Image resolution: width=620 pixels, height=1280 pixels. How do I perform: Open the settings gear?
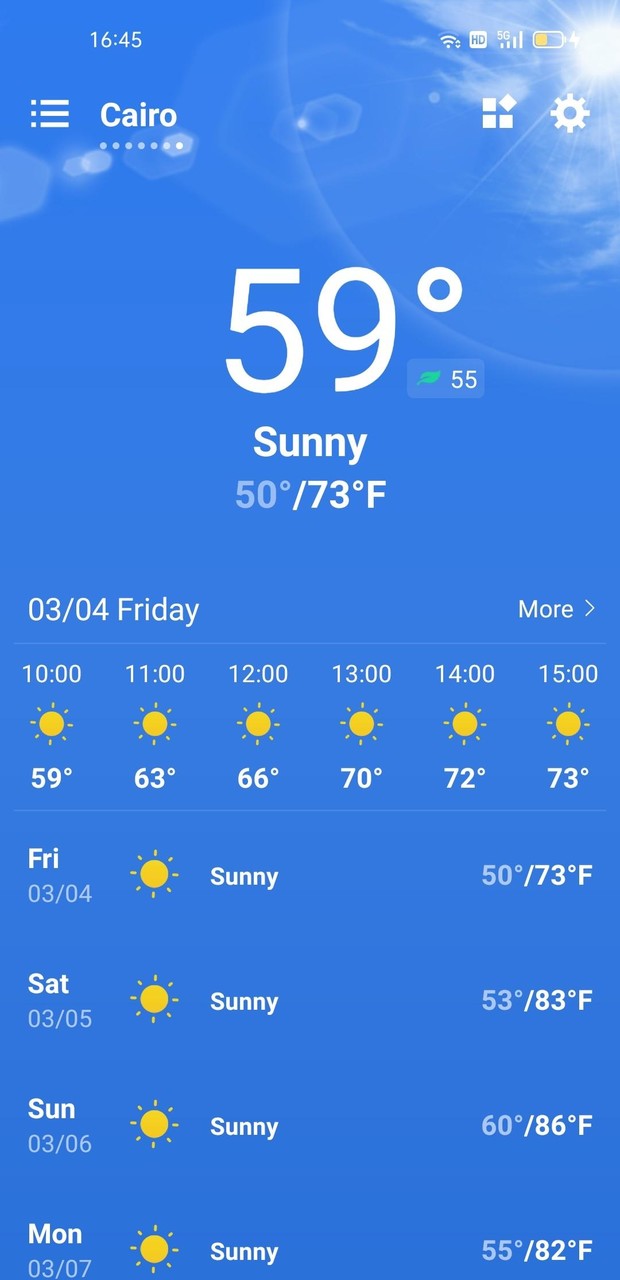pyautogui.click(x=570, y=113)
